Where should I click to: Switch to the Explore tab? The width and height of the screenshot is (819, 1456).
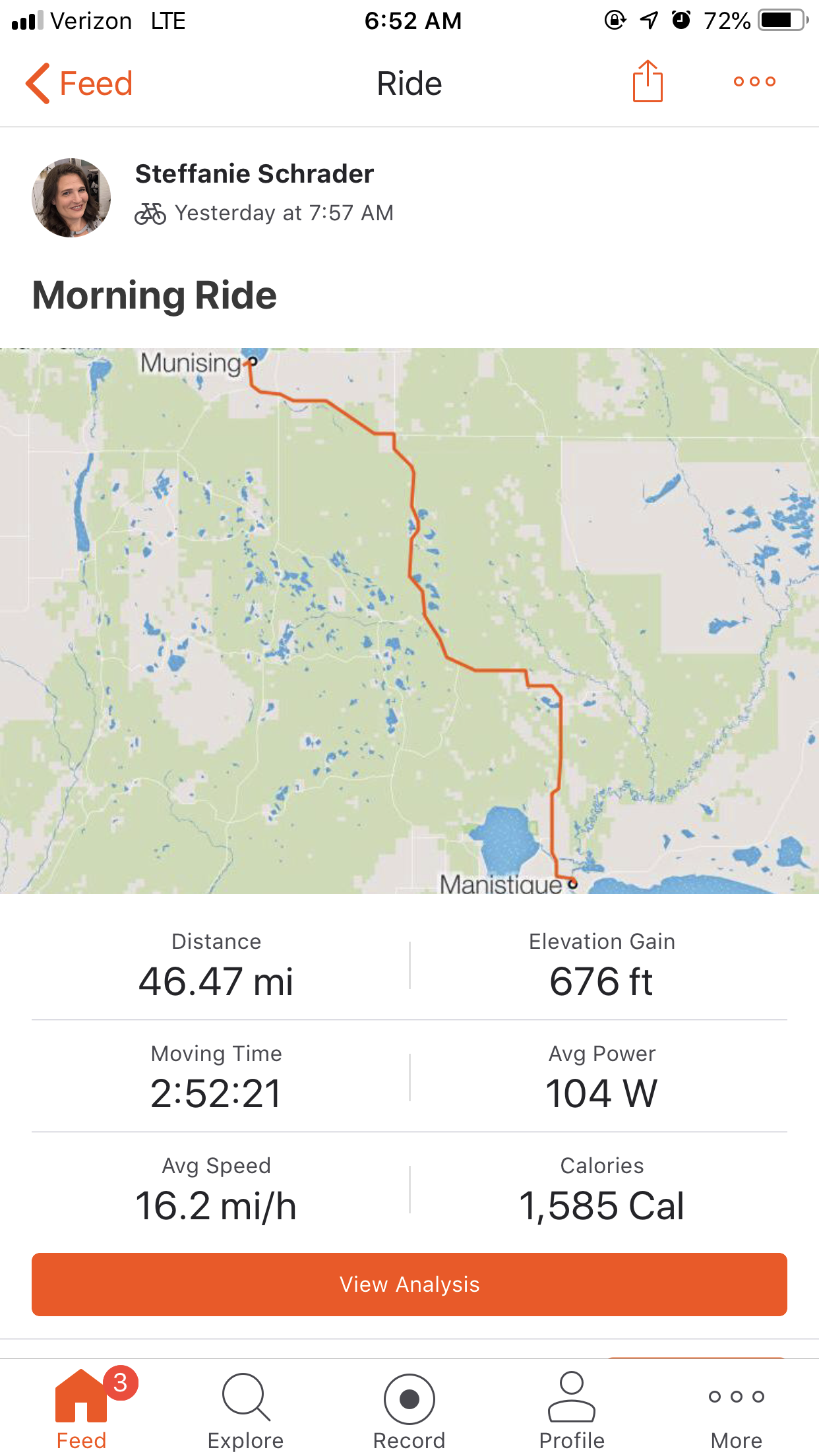click(245, 1409)
